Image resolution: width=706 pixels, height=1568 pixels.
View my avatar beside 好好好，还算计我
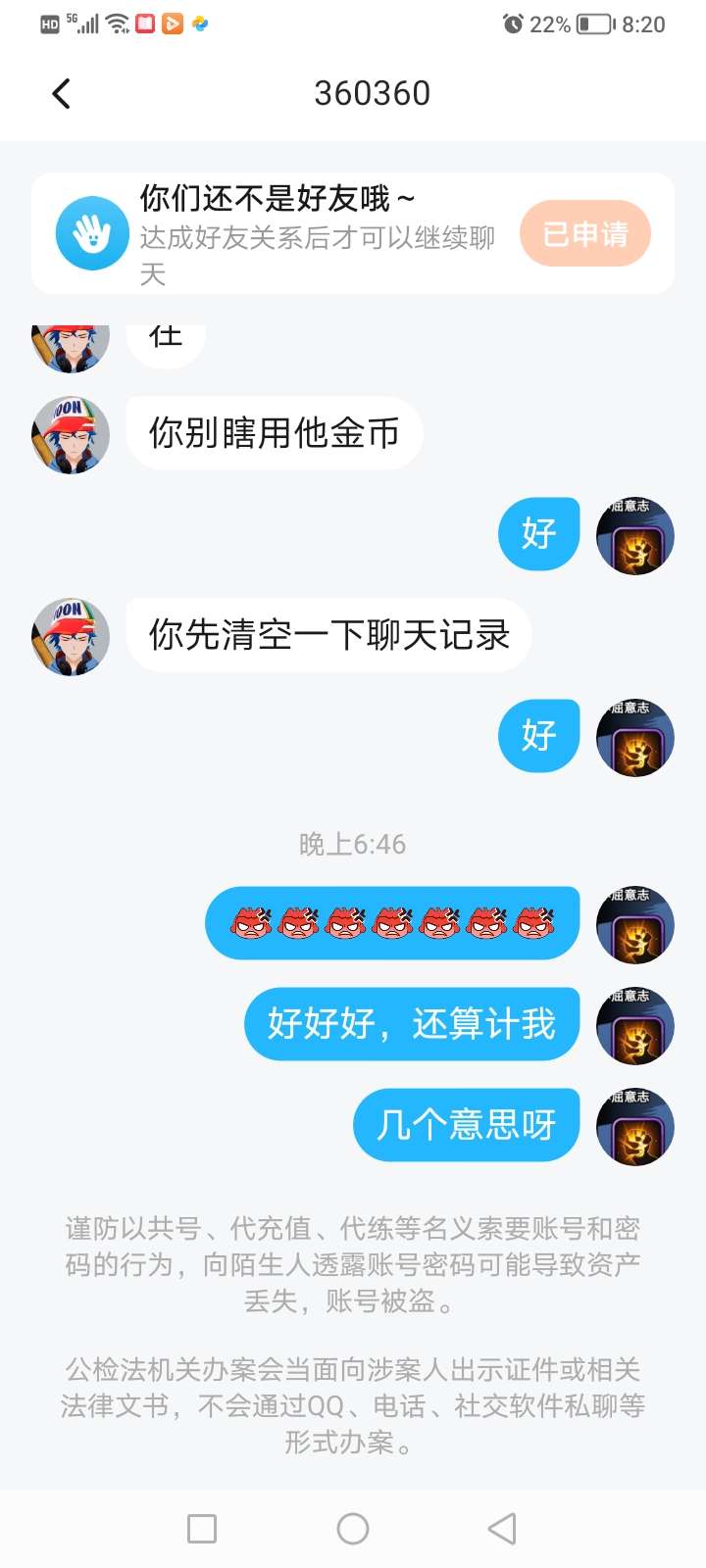(x=635, y=1026)
